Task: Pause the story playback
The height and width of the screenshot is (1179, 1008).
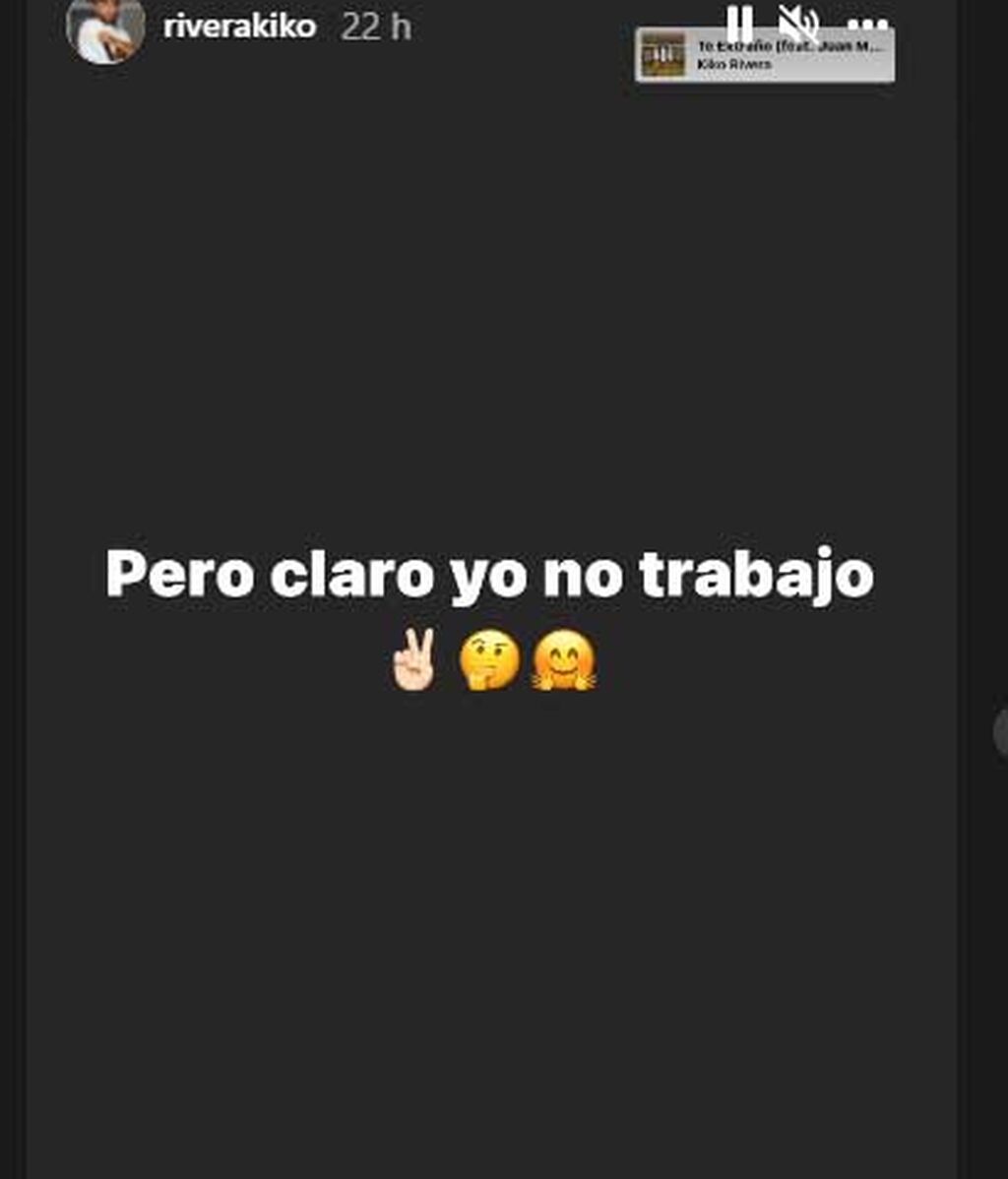Action: click(739, 22)
